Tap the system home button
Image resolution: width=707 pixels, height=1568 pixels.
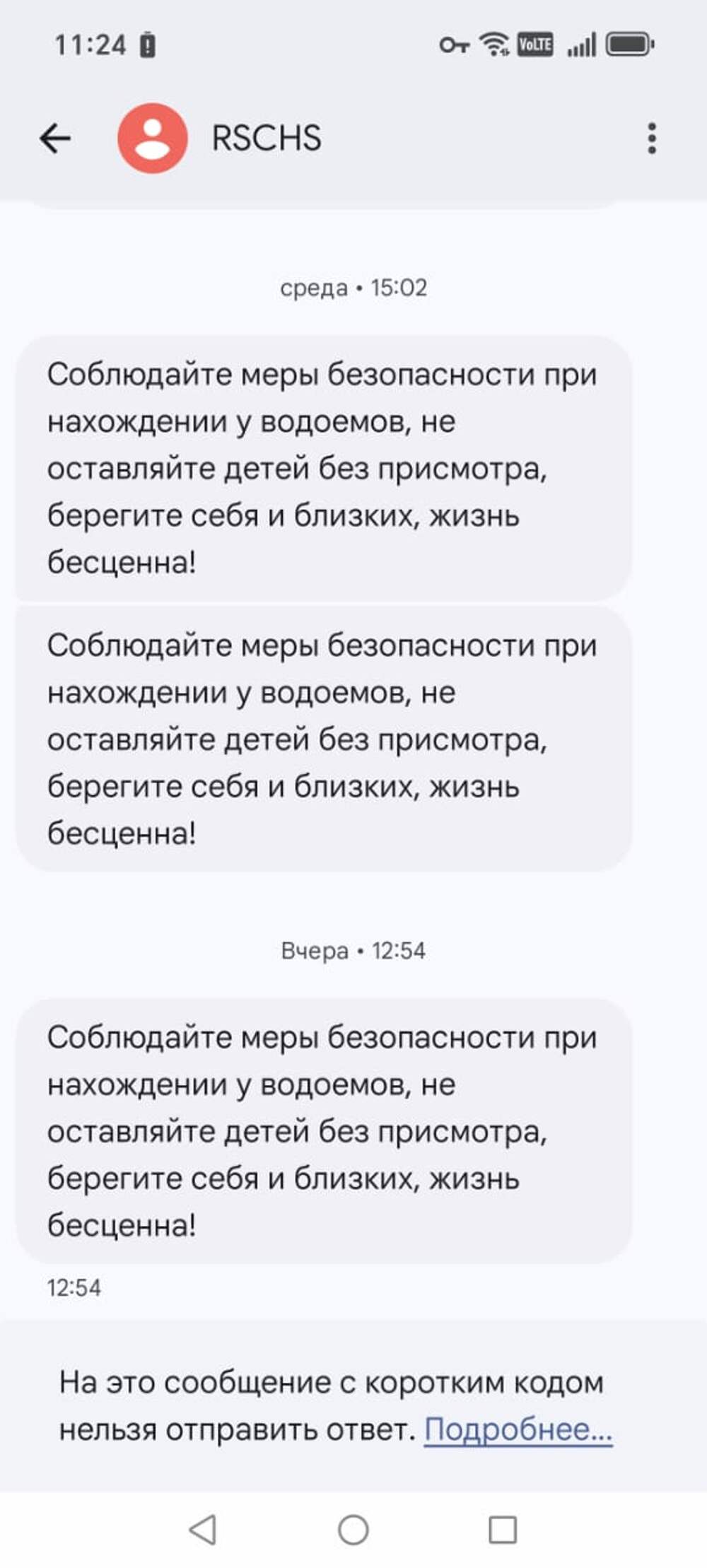coord(353,1530)
